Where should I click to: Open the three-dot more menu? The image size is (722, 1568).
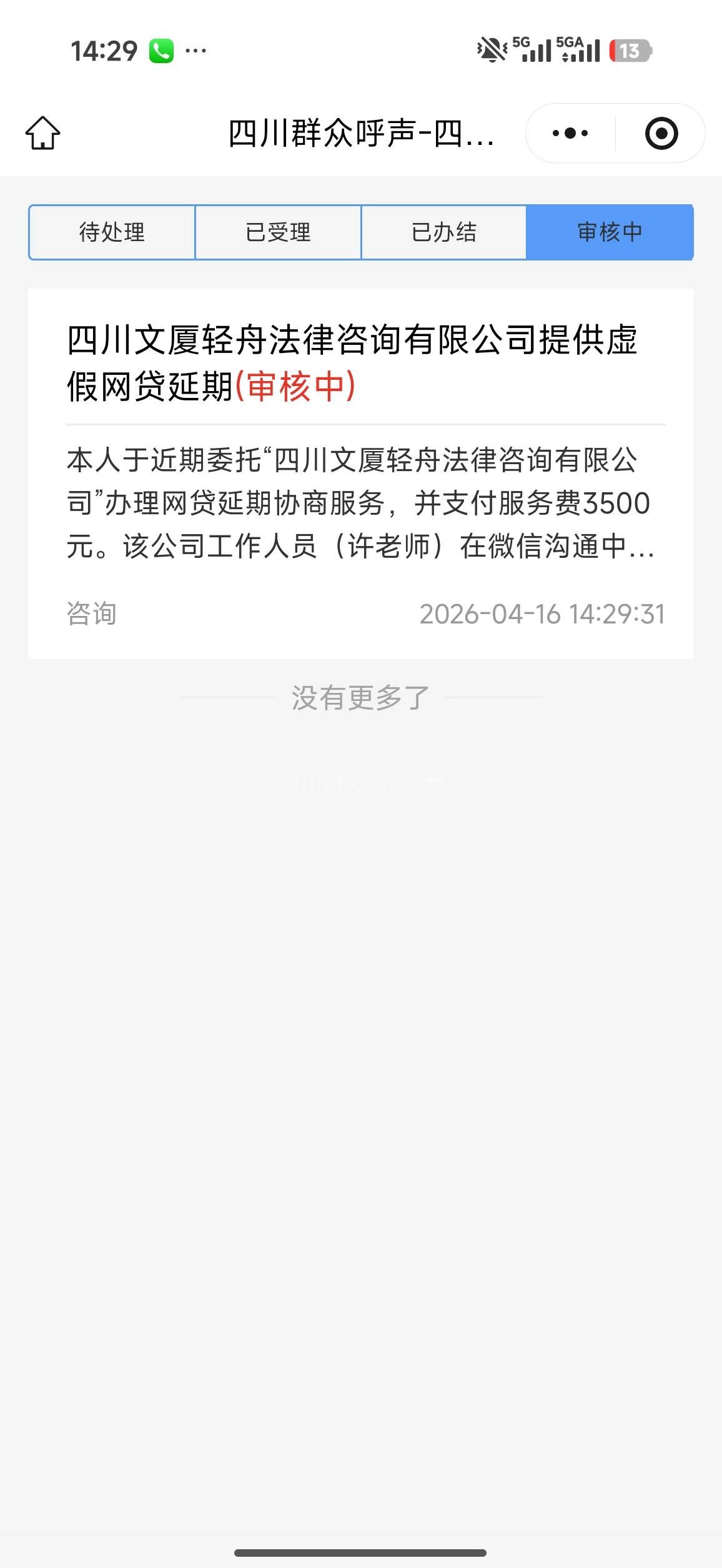[x=570, y=133]
